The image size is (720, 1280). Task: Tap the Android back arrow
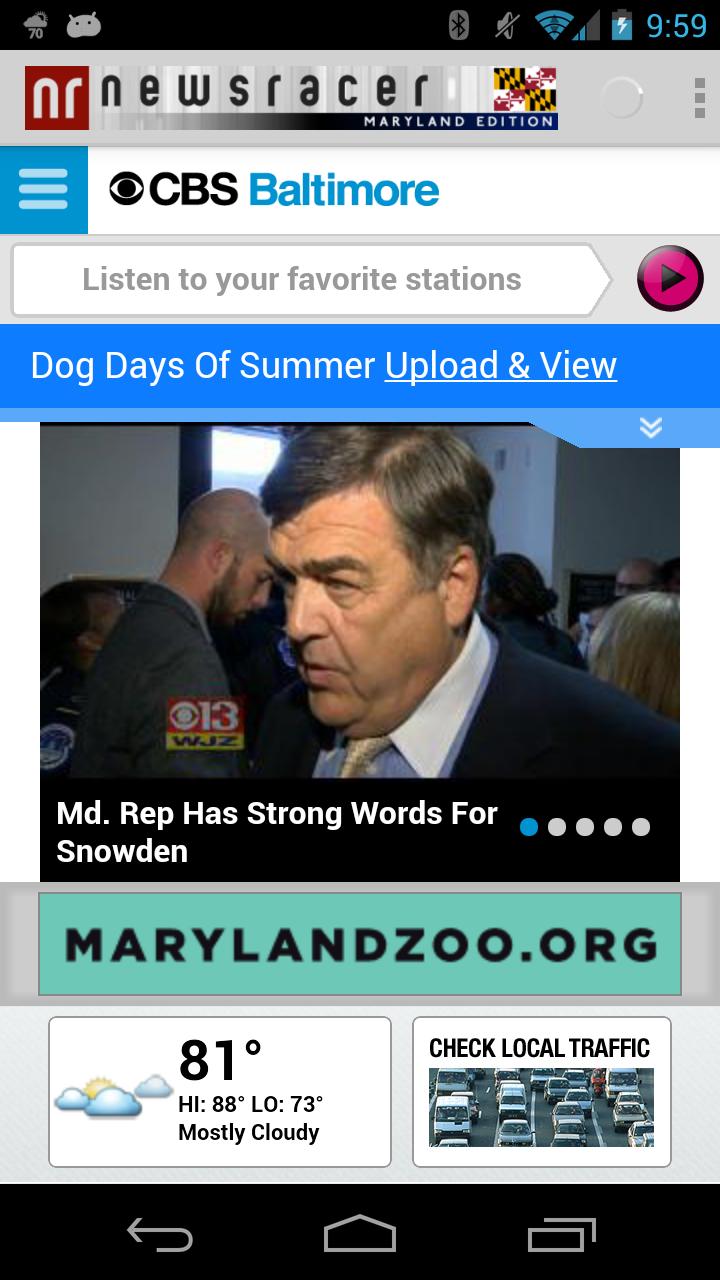pos(160,1235)
